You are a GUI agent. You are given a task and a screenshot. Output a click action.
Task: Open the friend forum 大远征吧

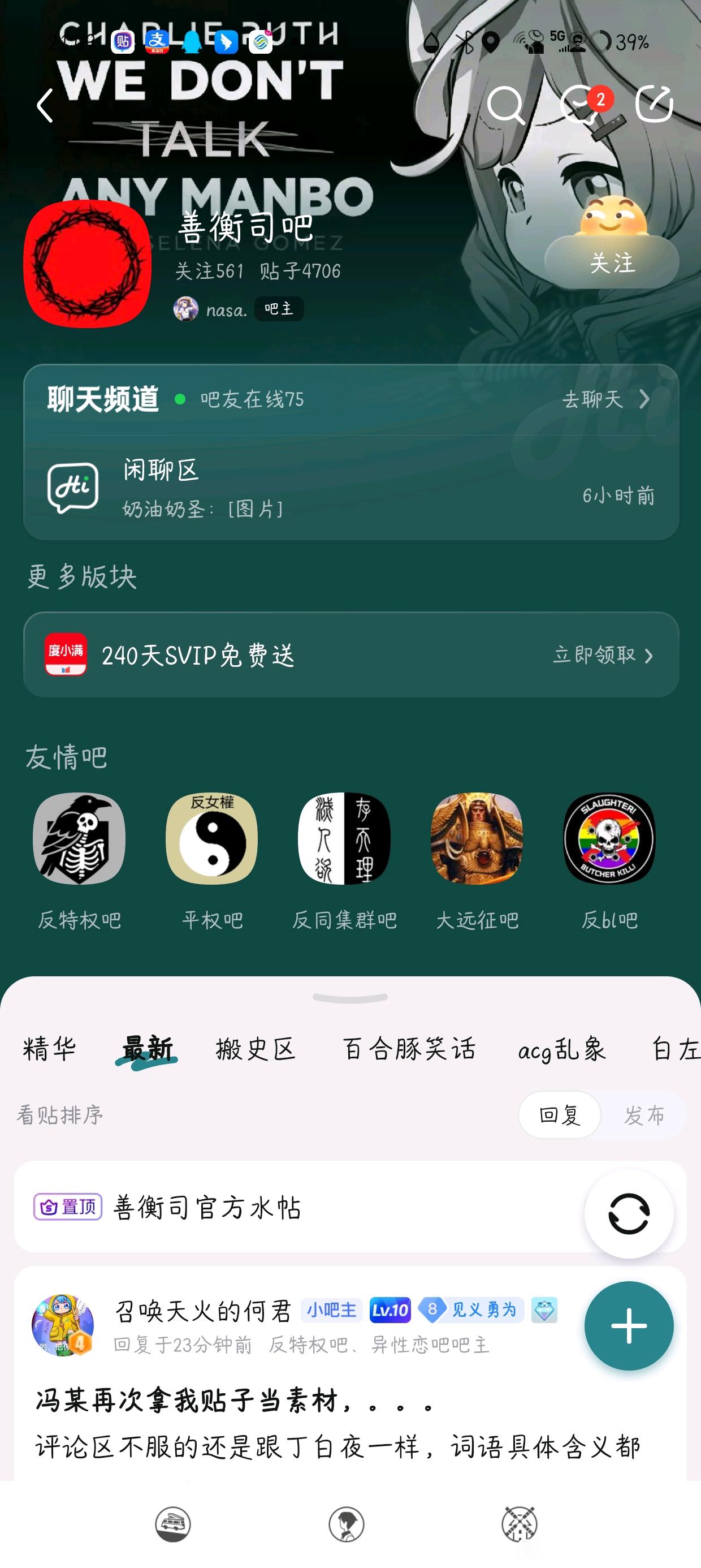click(x=477, y=862)
